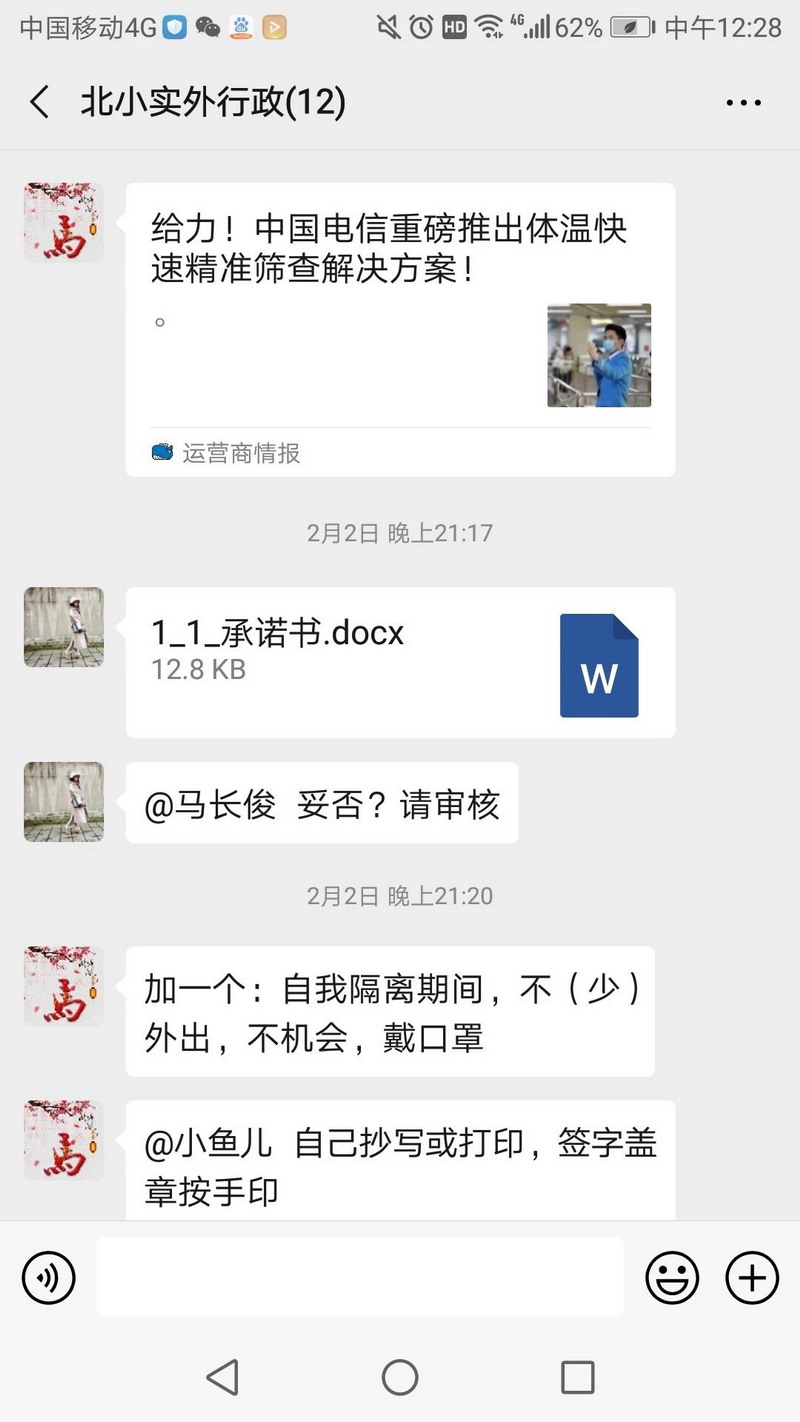Image resolution: width=800 pixels, height=1422 pixels.
Task: Open the 1_1_承诺书.docx file
Action: tap(400, 662)
